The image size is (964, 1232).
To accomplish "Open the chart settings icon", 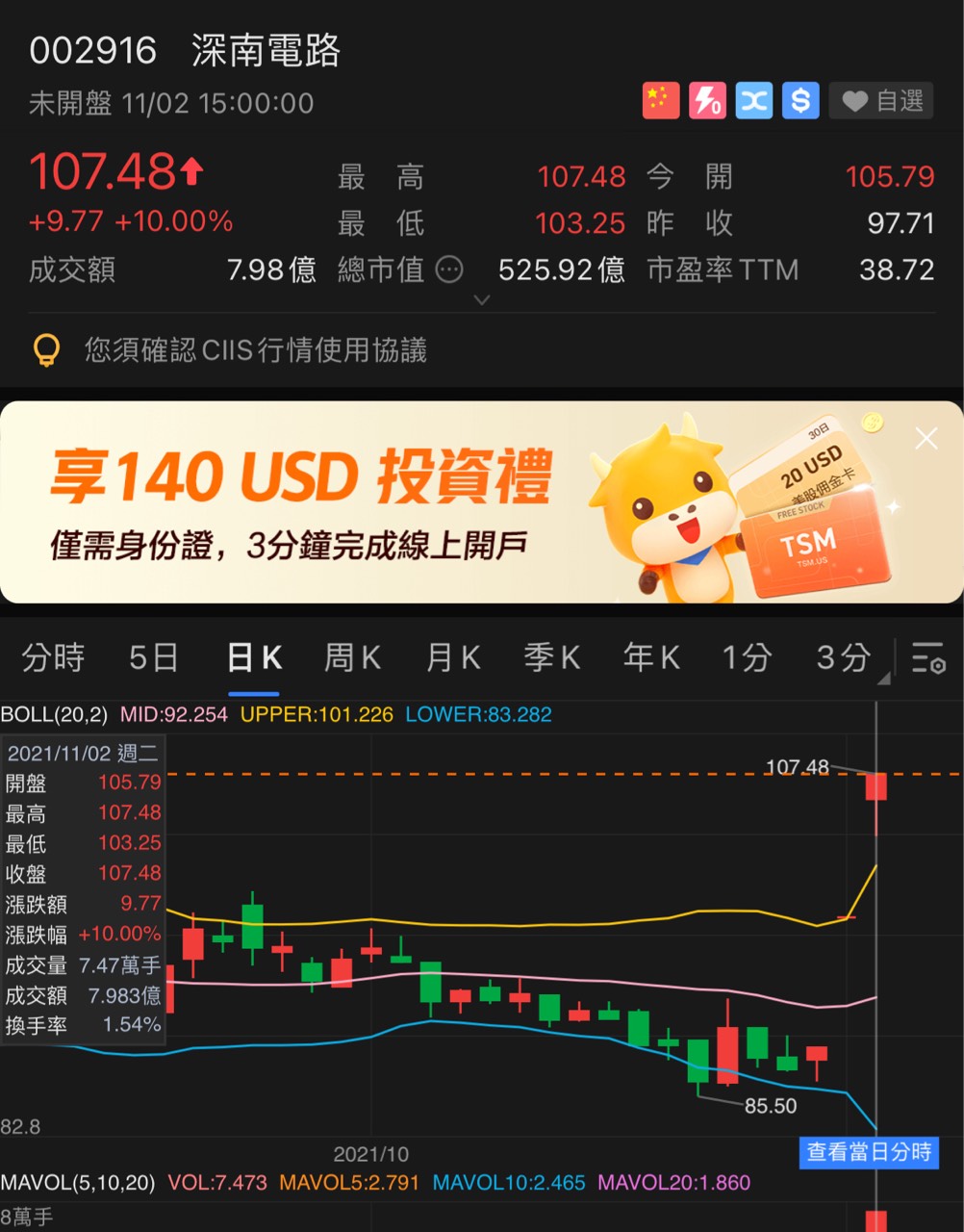I will (x=928, y=658).
